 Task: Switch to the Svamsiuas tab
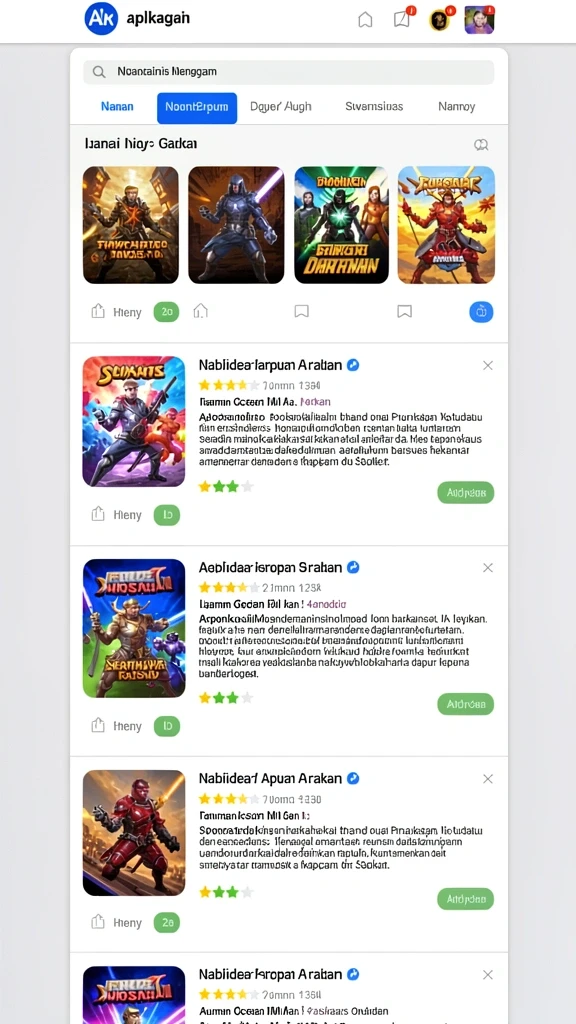374,106
